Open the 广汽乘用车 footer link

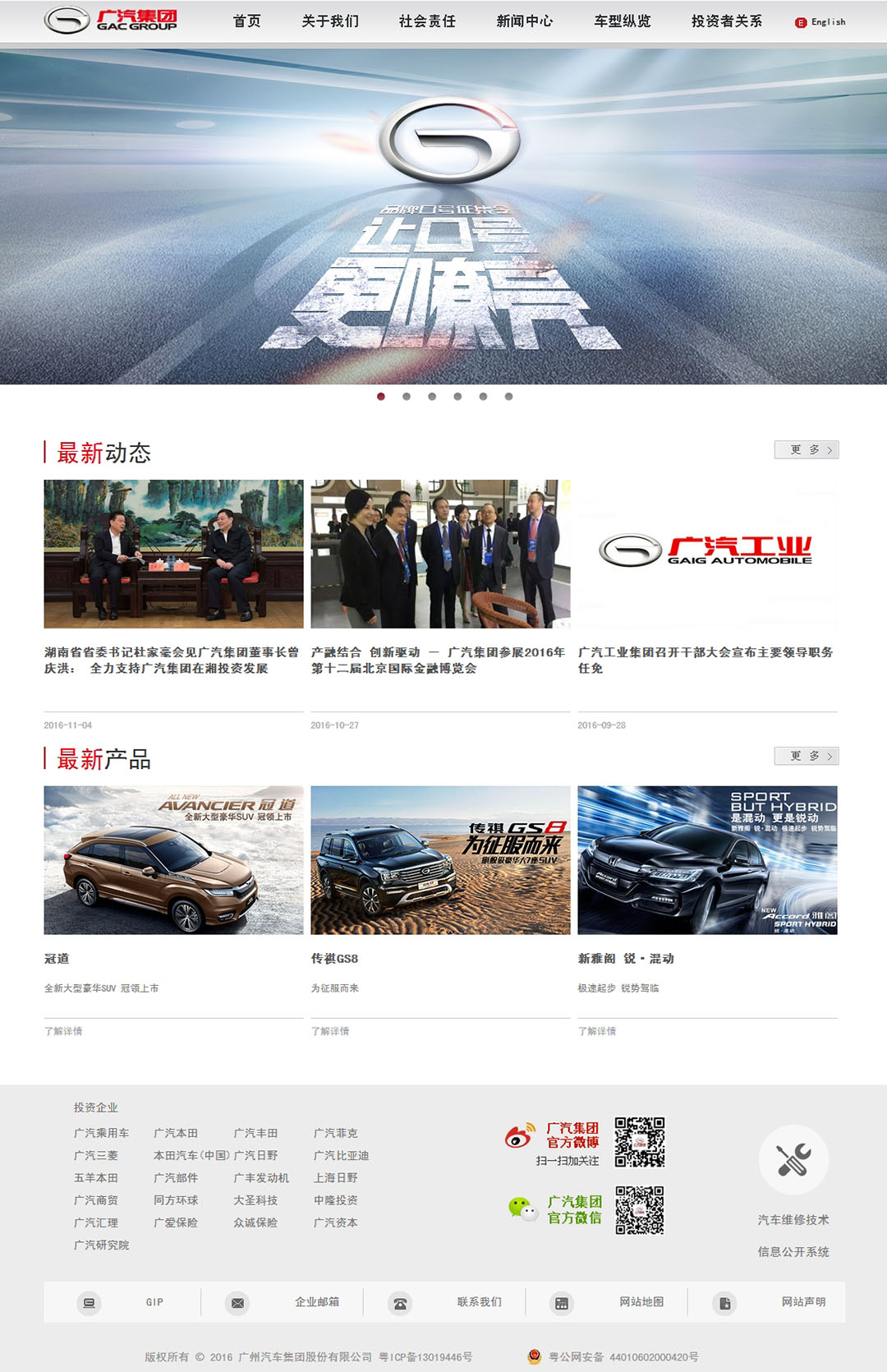(101, 1133)
